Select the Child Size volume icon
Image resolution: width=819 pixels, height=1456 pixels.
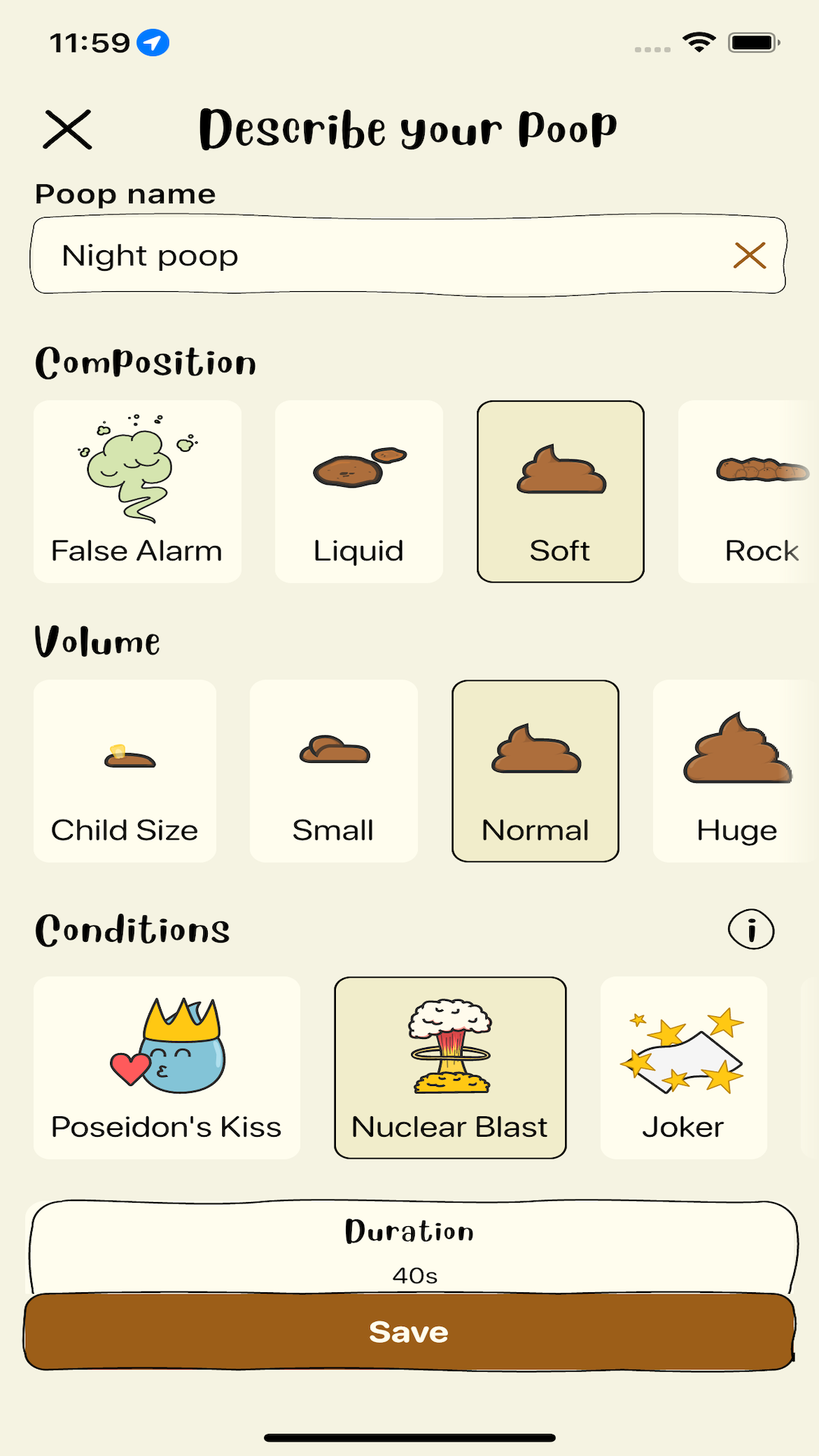(x=124, y=770)
